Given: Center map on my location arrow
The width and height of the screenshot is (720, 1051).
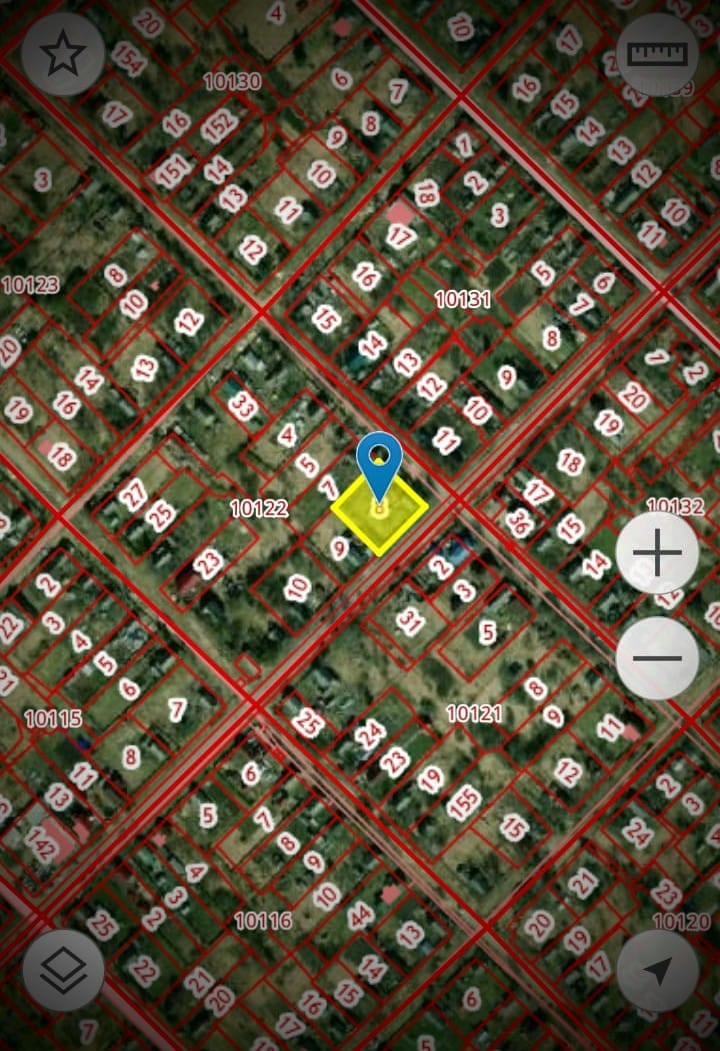Looking at the screenshot, I should [657, 970].
